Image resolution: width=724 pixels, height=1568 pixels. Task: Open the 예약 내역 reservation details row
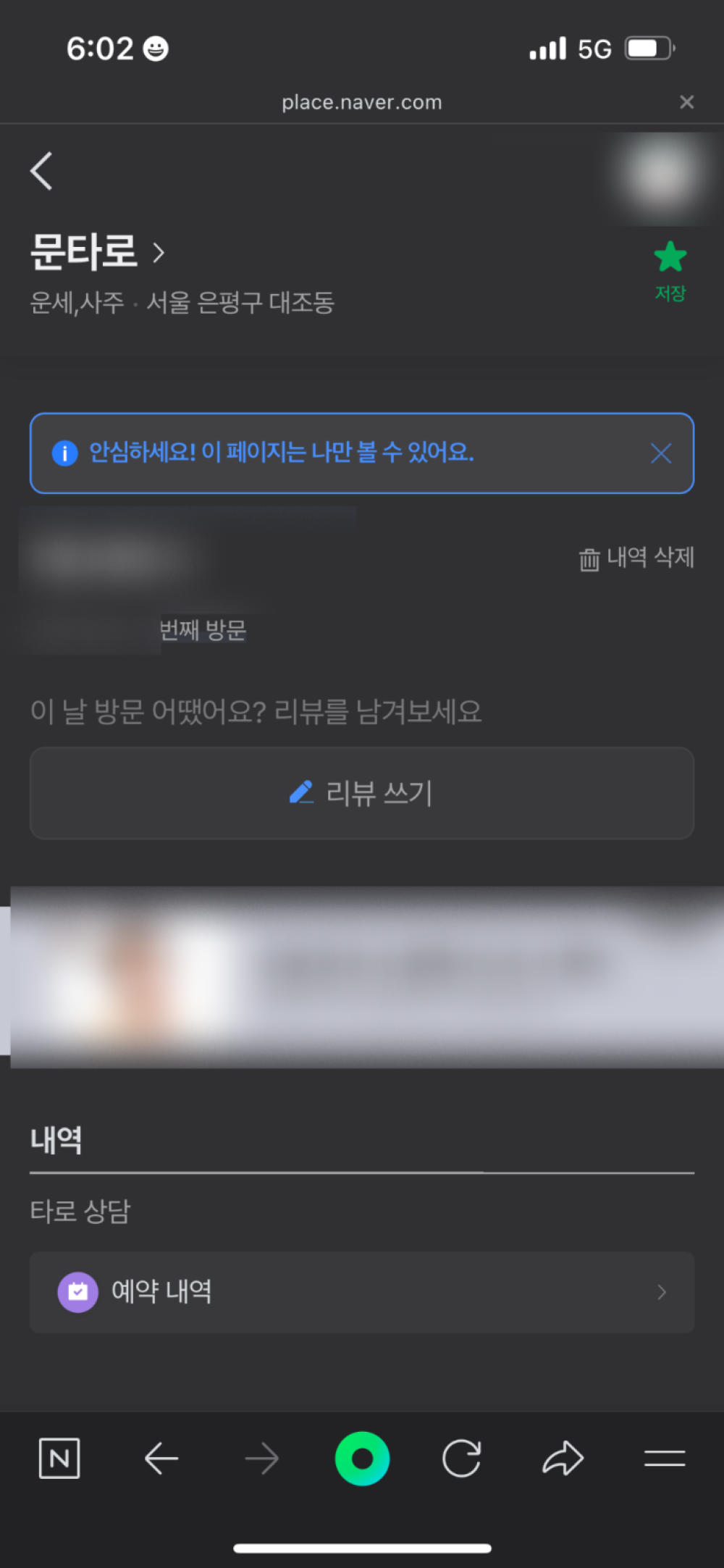point(362,1292)
